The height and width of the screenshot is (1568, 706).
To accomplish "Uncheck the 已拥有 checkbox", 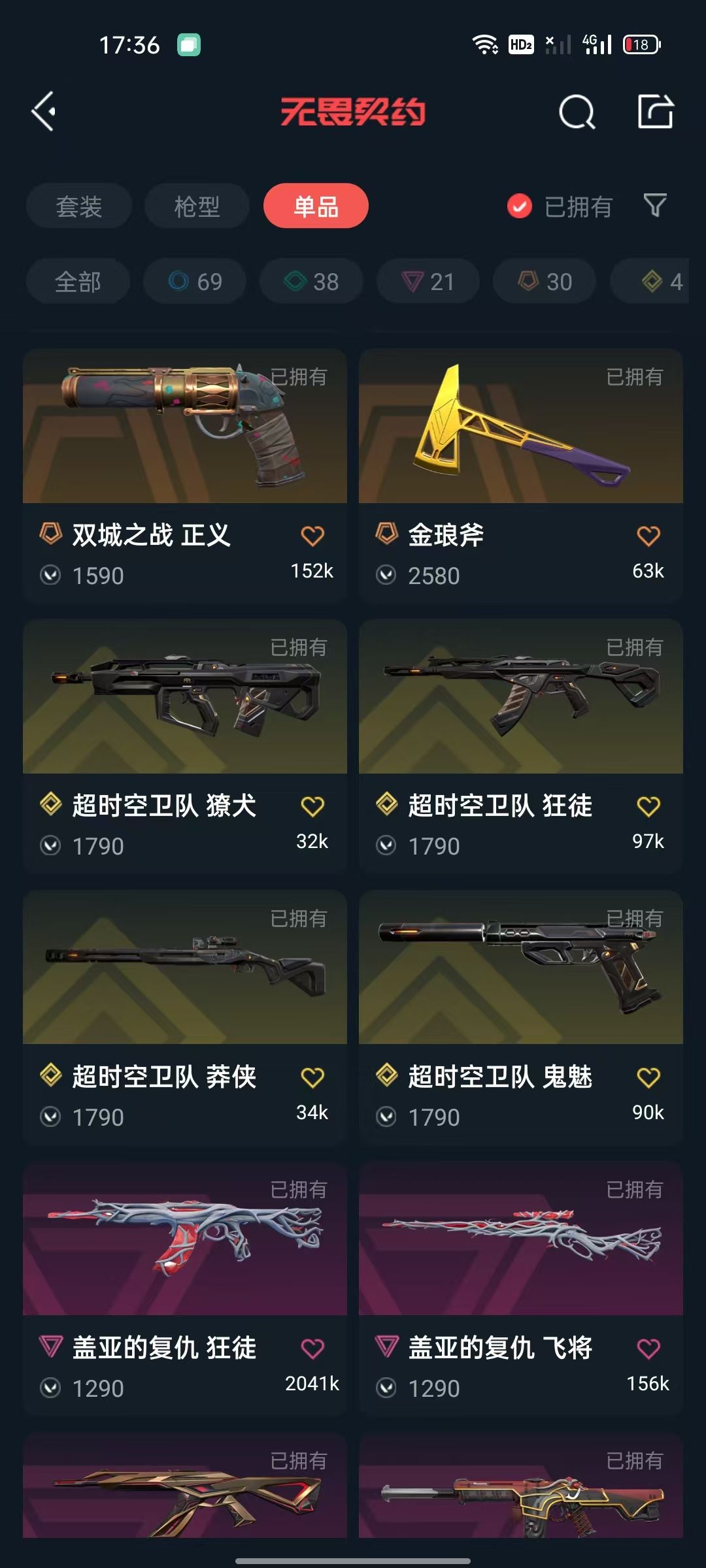I will (x=520, y=206).
